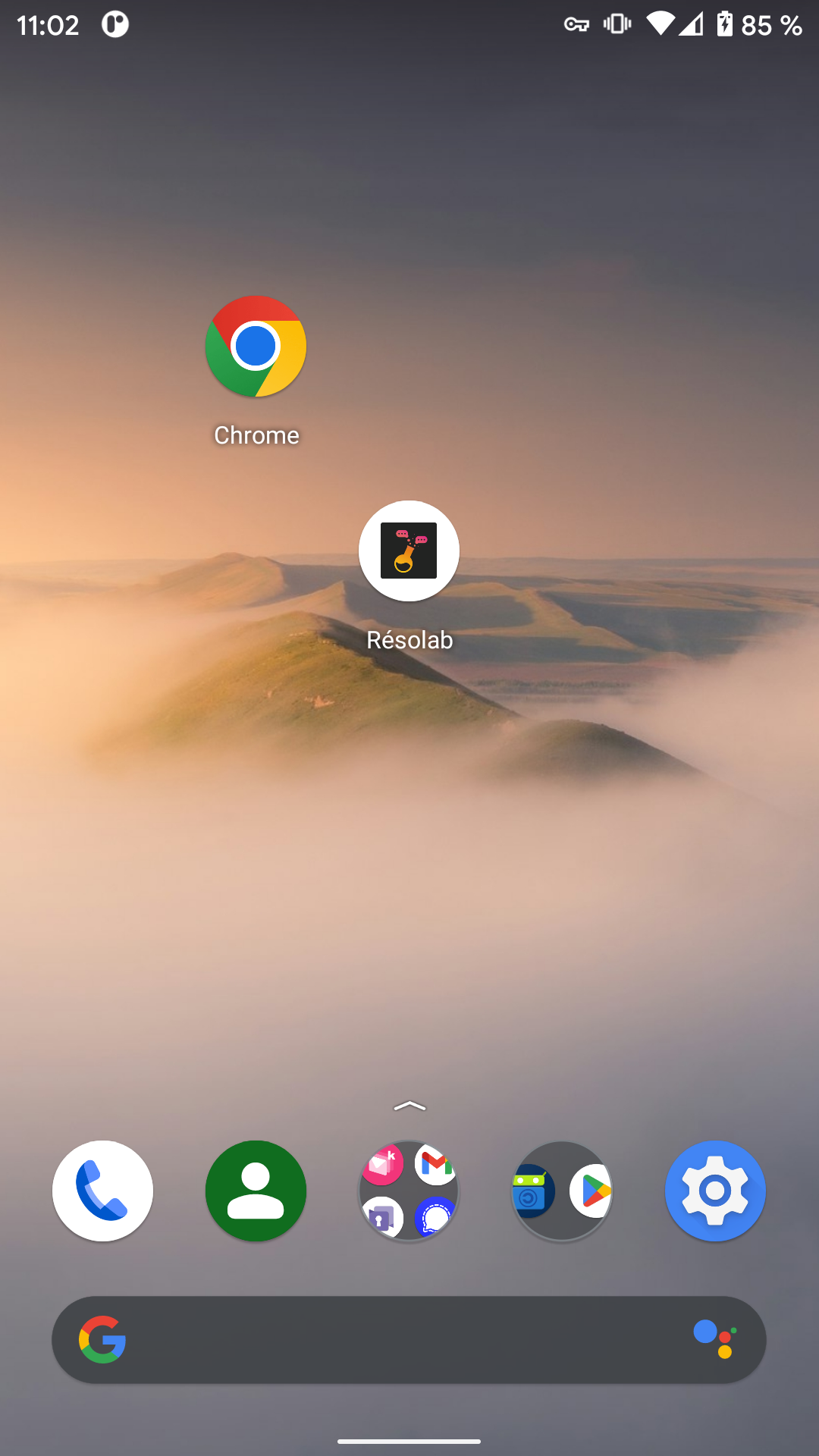Open the folder containing Play Store
The height and width of the screenshot is (1456, 819).
click(x=562, y=1191)
